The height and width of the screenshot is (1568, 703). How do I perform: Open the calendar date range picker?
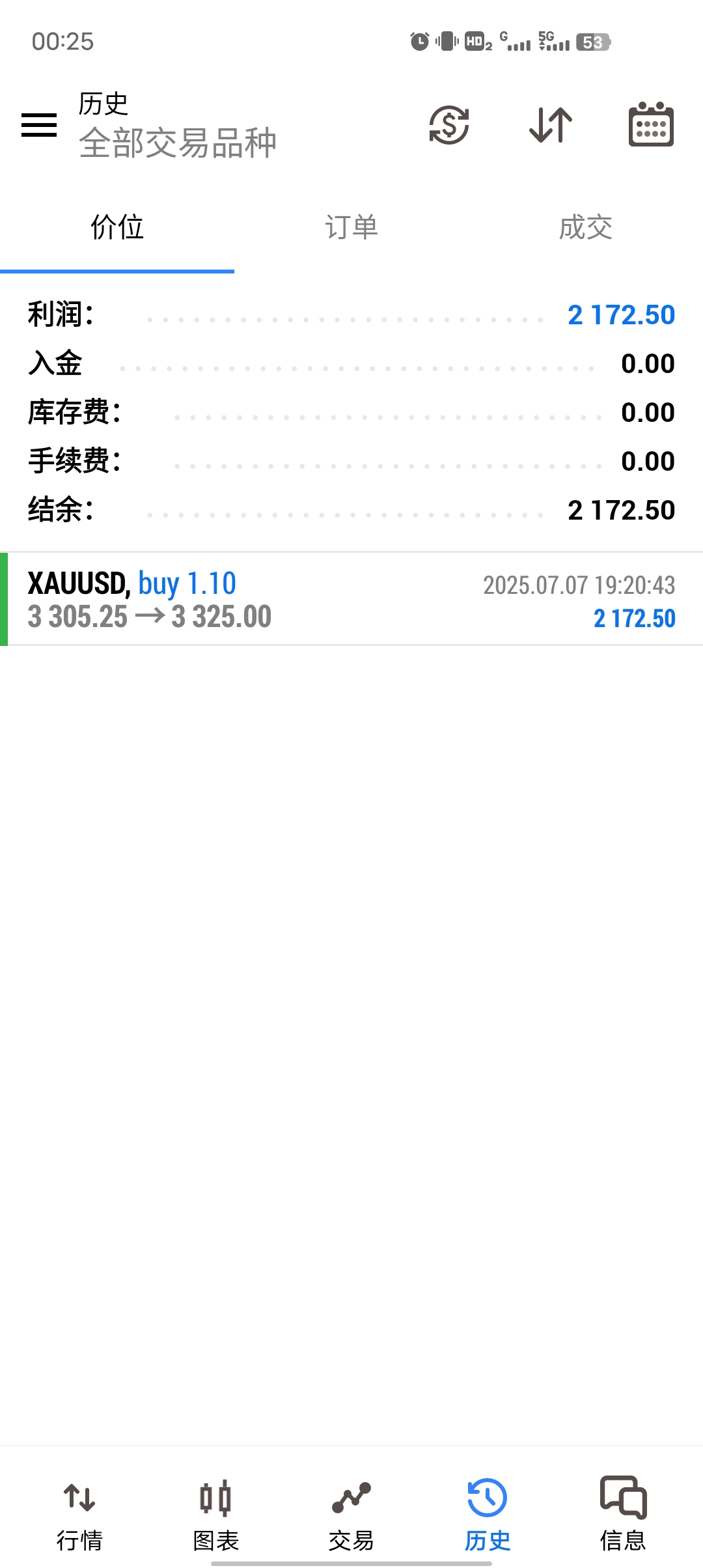point(651,124)
